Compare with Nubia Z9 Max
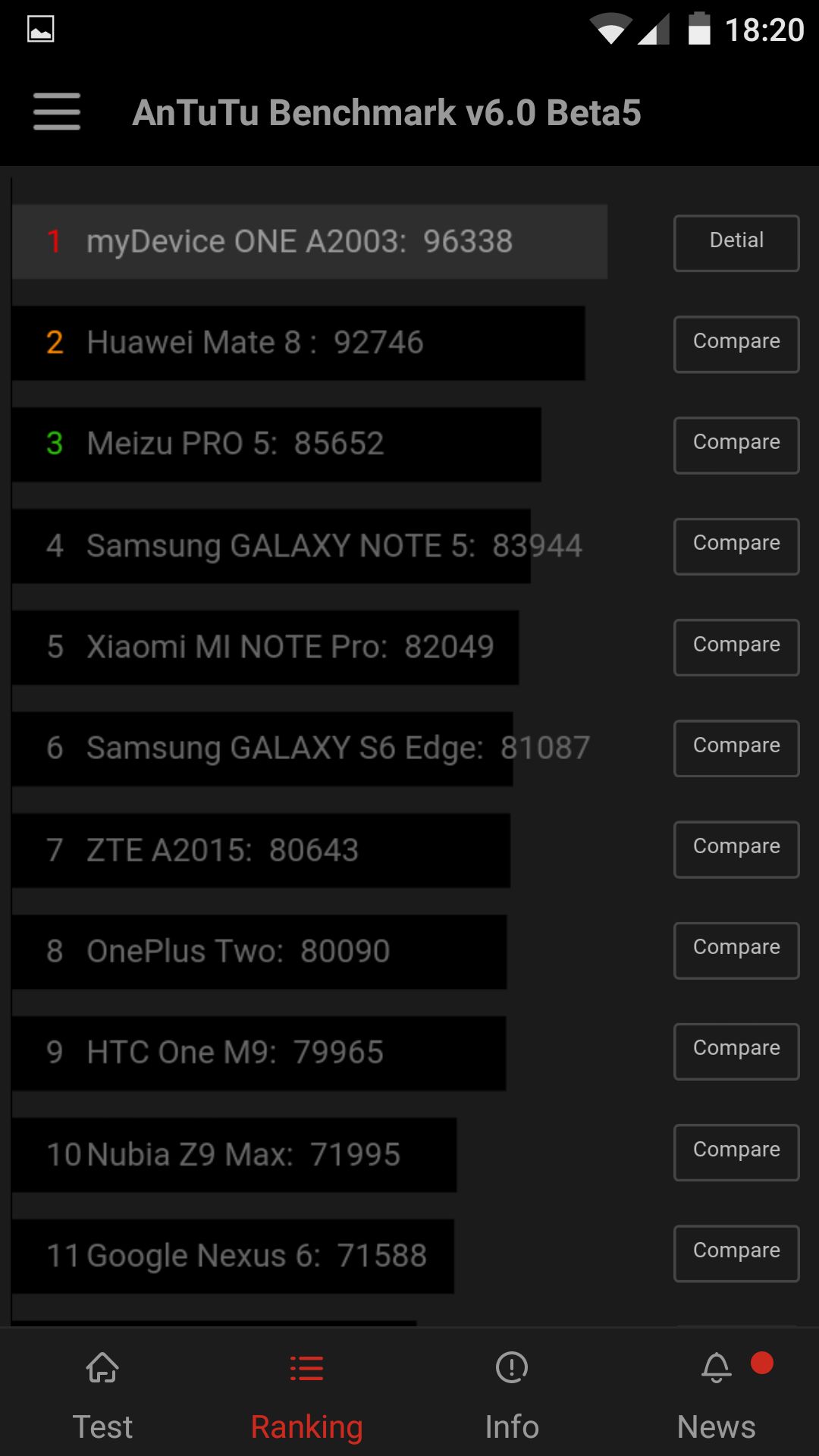Viewport: 819px width, 1456px height. 736,1153
